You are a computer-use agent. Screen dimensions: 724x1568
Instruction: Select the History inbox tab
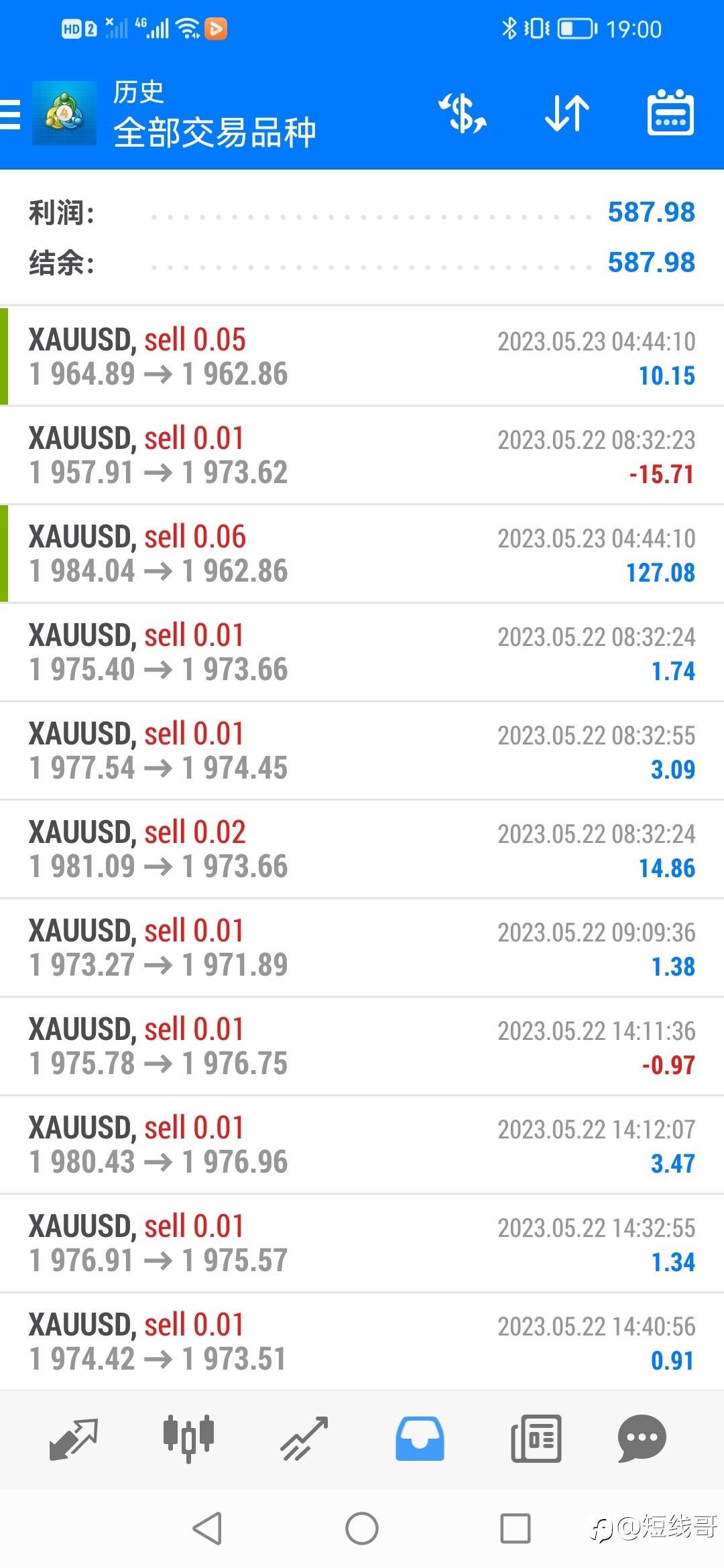[420, 1439]
